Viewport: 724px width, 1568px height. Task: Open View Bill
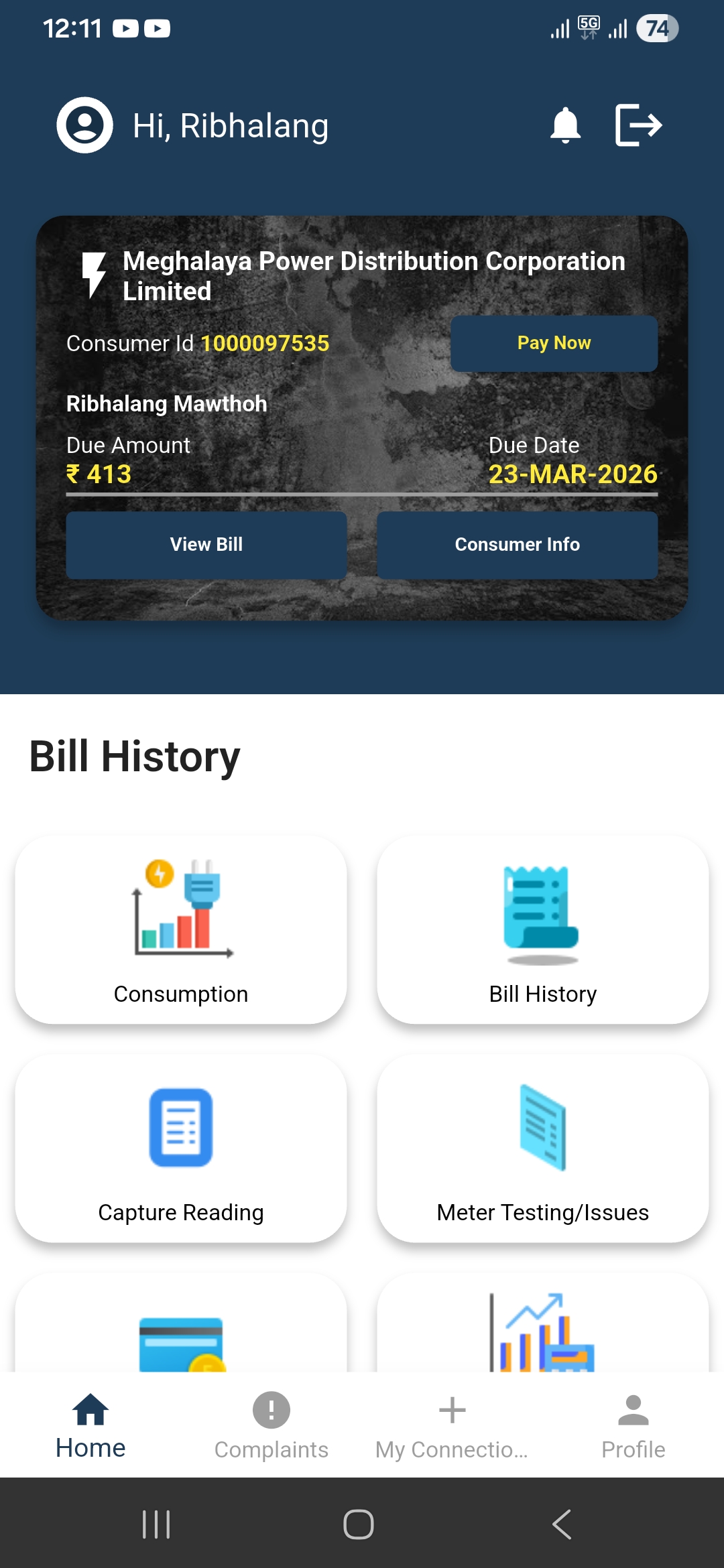[x=206, y=545]
